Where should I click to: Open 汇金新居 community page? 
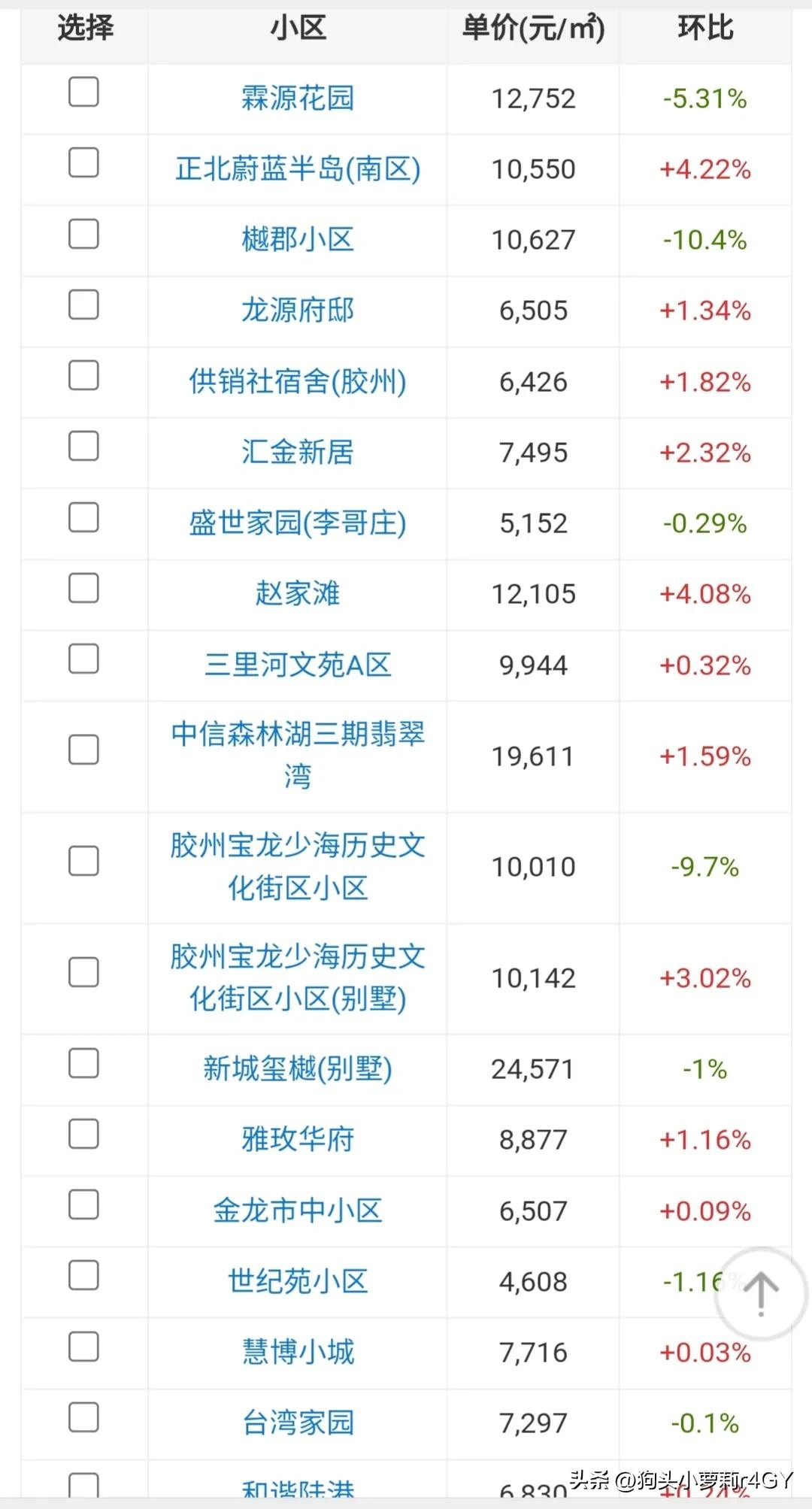pyautogui.click(x=298, y=453)
